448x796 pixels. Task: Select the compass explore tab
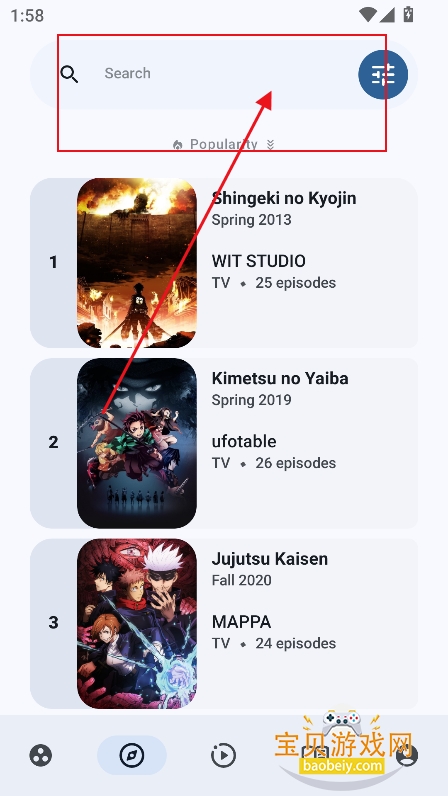point(132,755)
